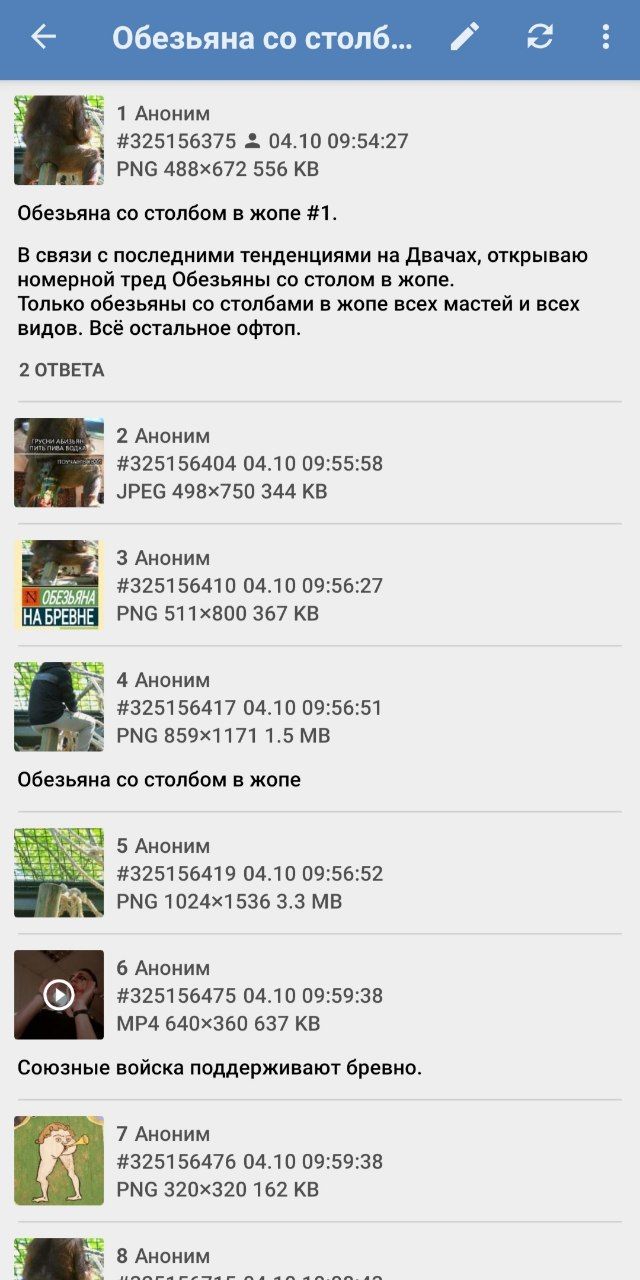Viewport: 640px width, 1280px height.
Task: Open the 320×320 image in post 7
Action: pos(59,1160)
